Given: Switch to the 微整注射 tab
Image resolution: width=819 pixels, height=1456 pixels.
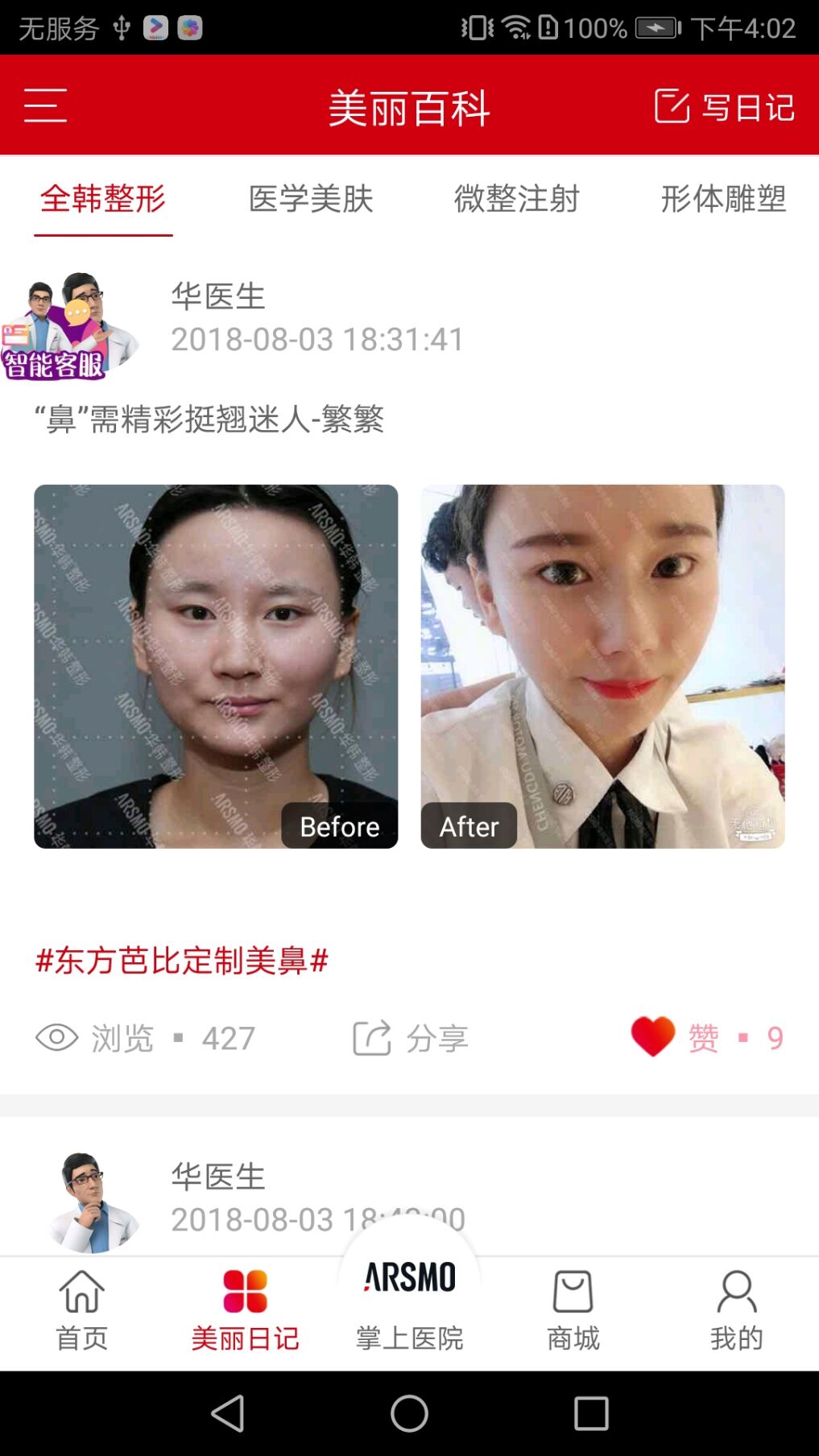Looking at the screenshot, I should (517, 198).
